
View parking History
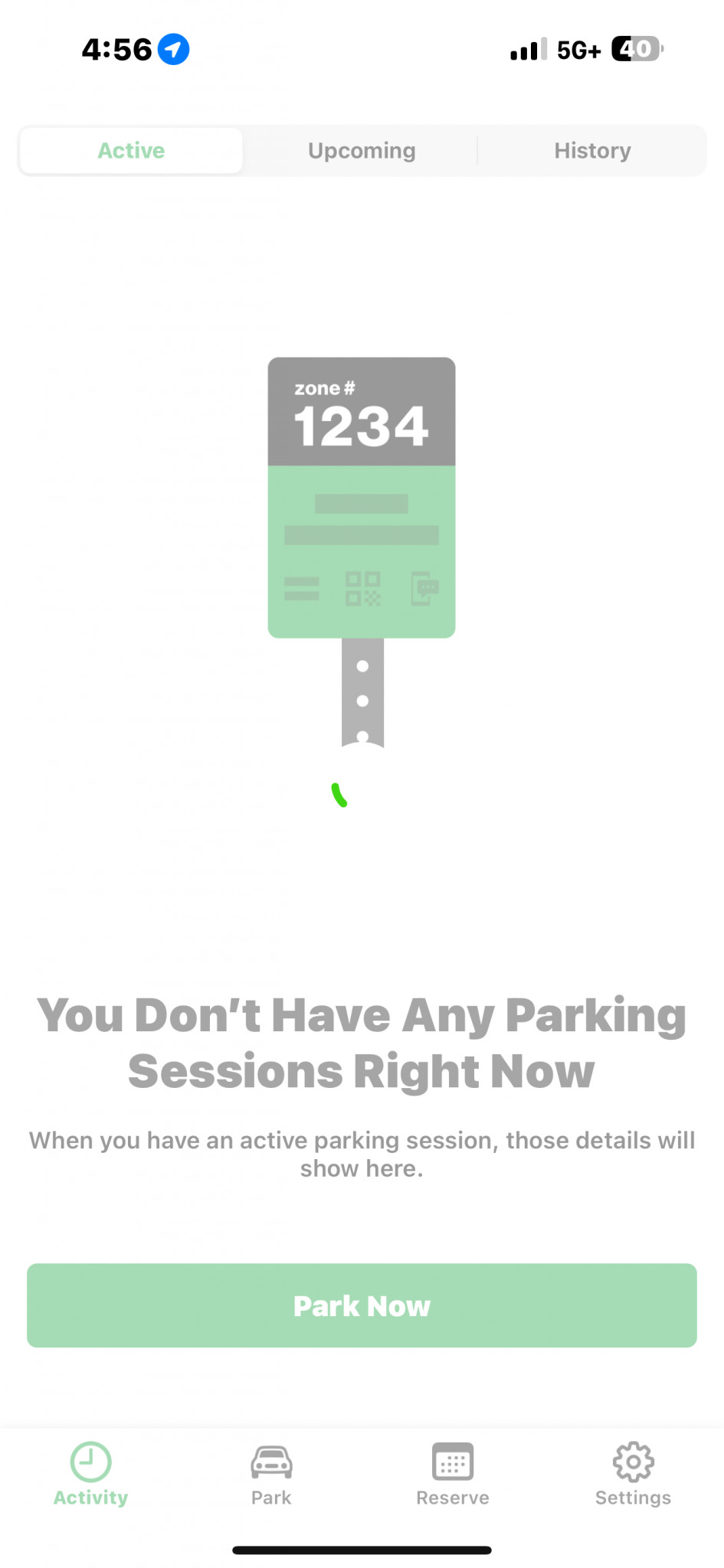pyautogui.click(x=592, y=151)
